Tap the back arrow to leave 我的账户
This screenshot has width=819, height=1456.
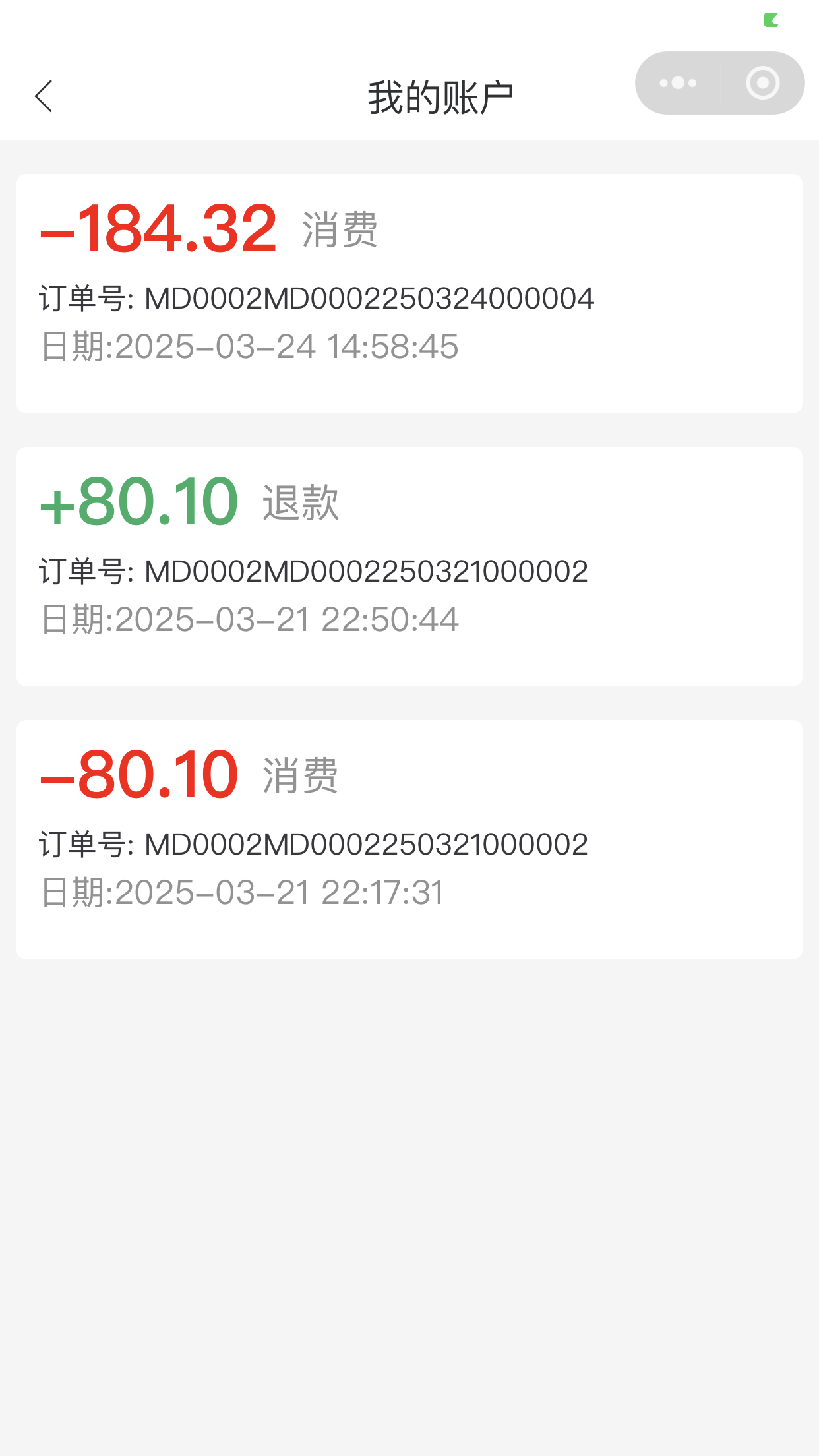pos(43,96)
